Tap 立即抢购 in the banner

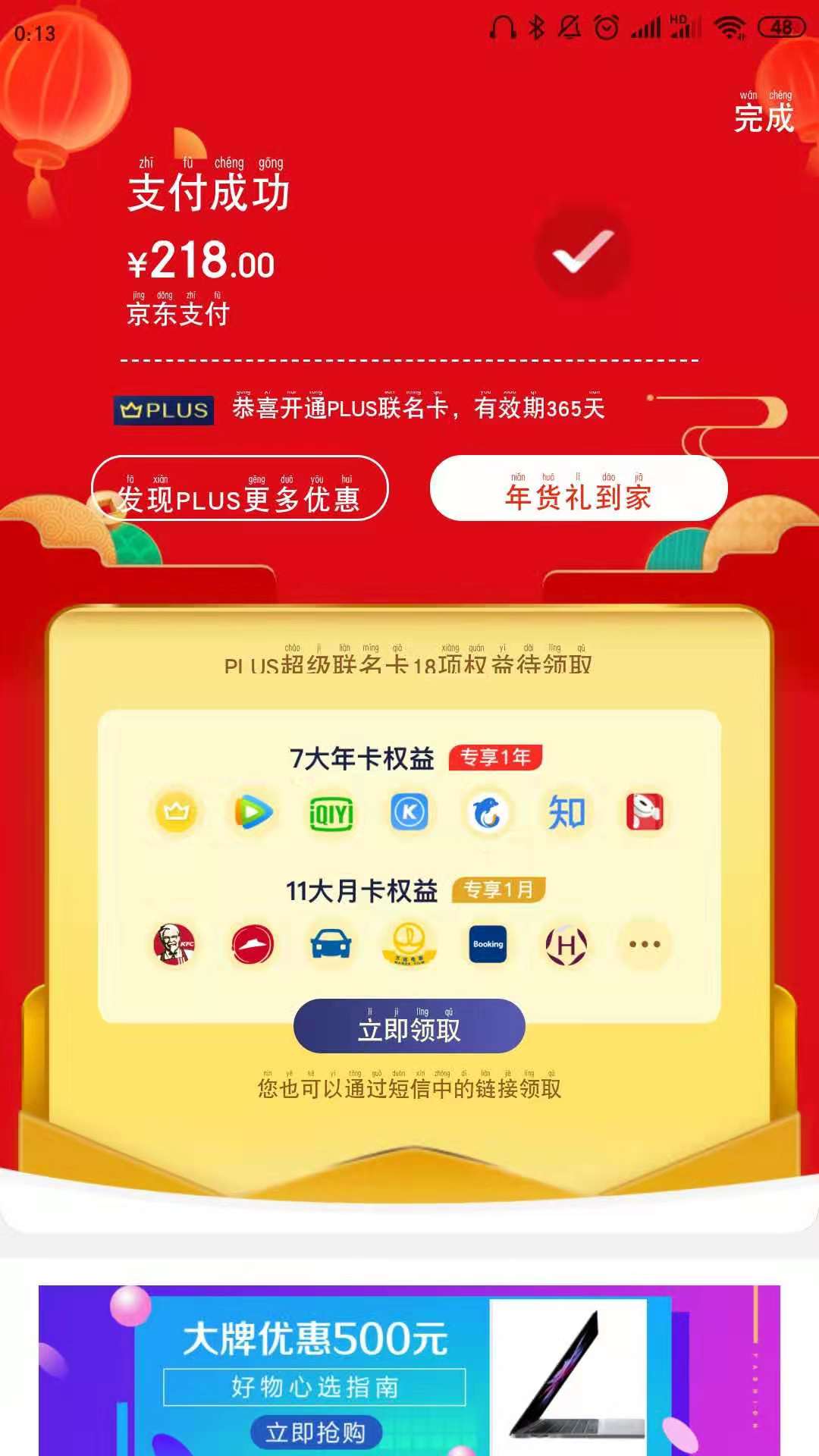316,1432
